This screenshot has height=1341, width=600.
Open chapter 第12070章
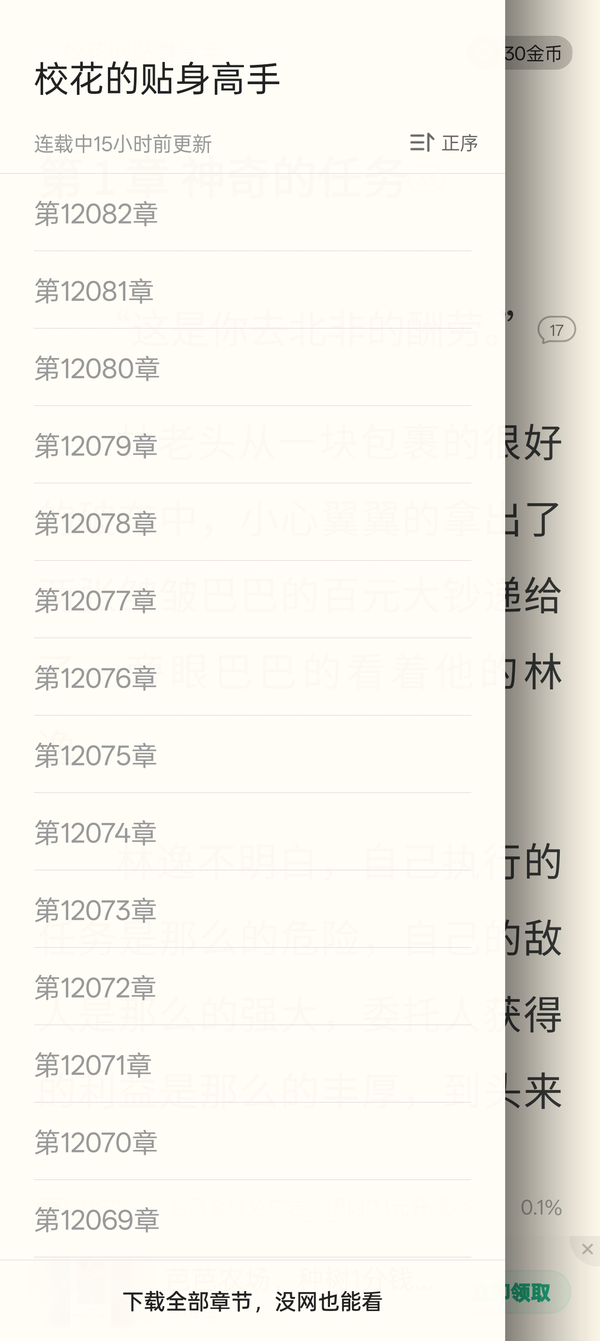[252, 1142]
